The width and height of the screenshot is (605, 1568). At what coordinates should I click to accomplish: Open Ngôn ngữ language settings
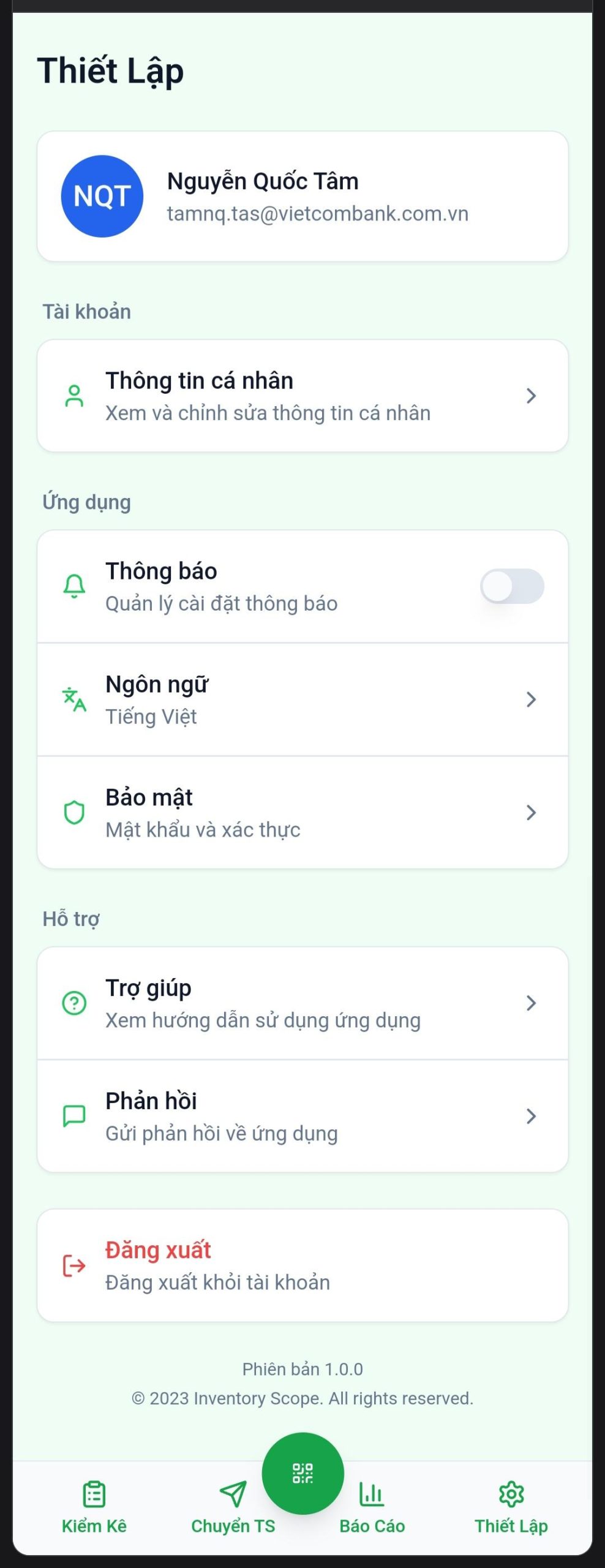pyautogui.click(x=302, y=699)
